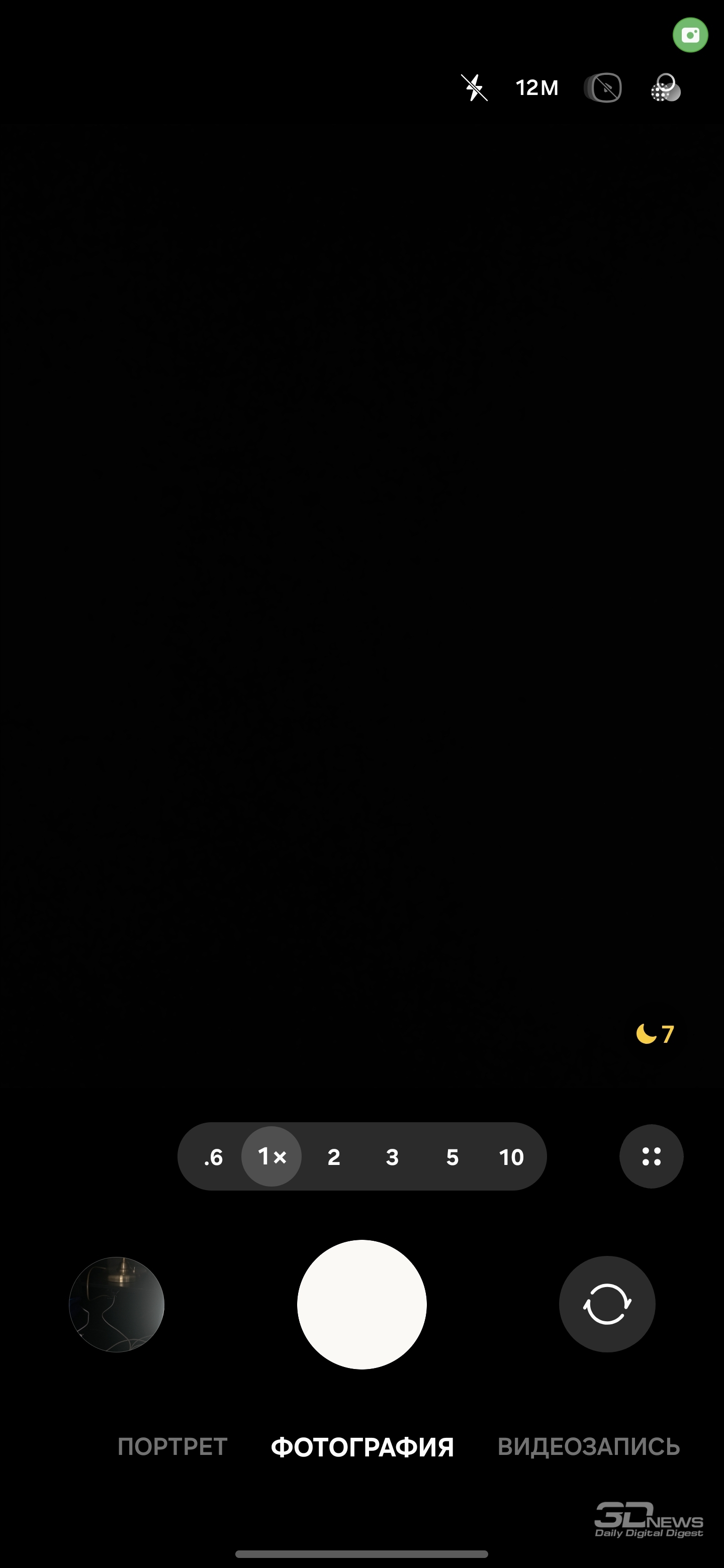Screen dimensions: 724x1568
Task: Select the .6 ultra-wide zoom
Action: click(213, 1156)
